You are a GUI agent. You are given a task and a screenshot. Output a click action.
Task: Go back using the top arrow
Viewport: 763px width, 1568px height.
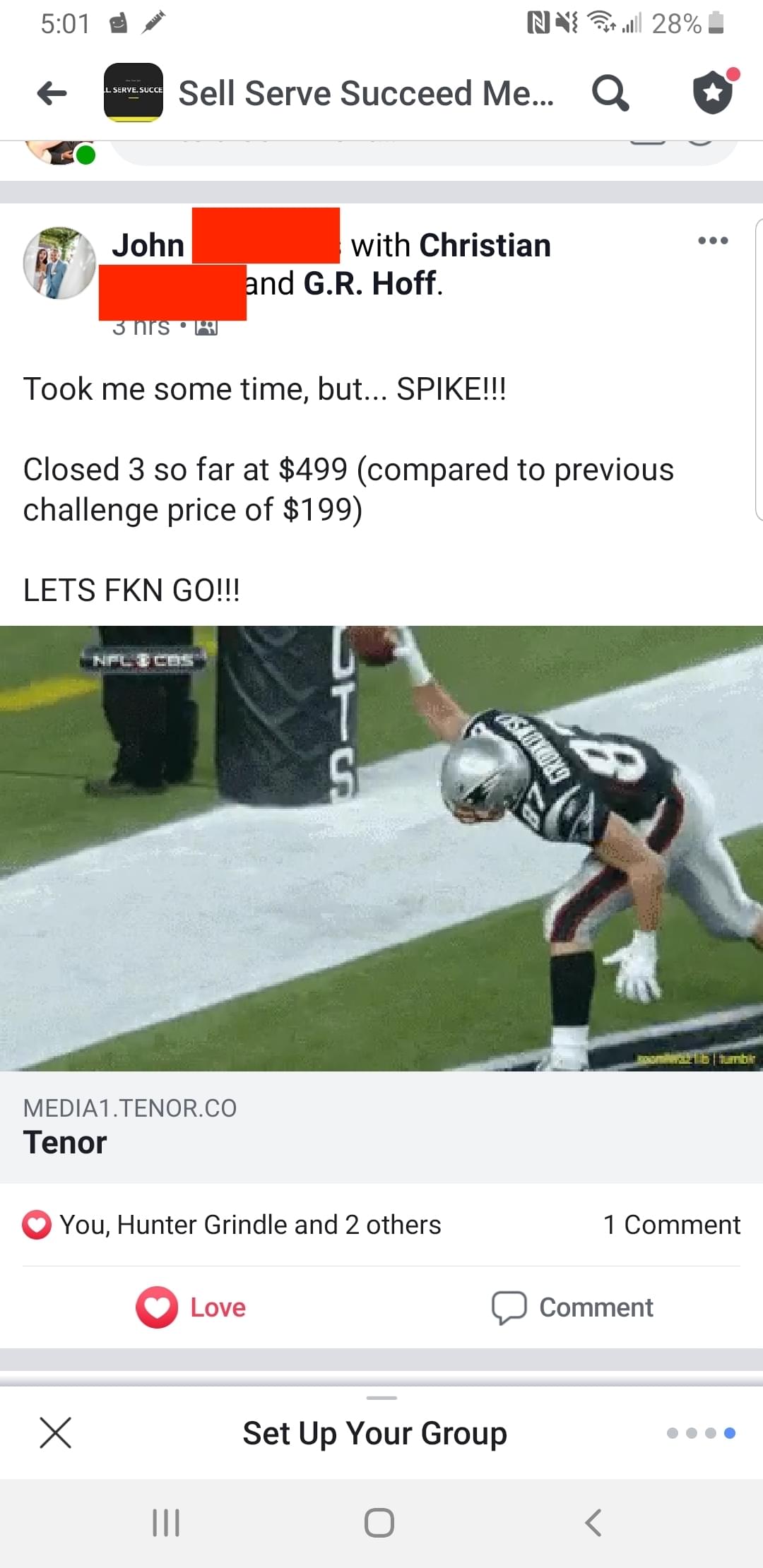(x=52, y=93)
